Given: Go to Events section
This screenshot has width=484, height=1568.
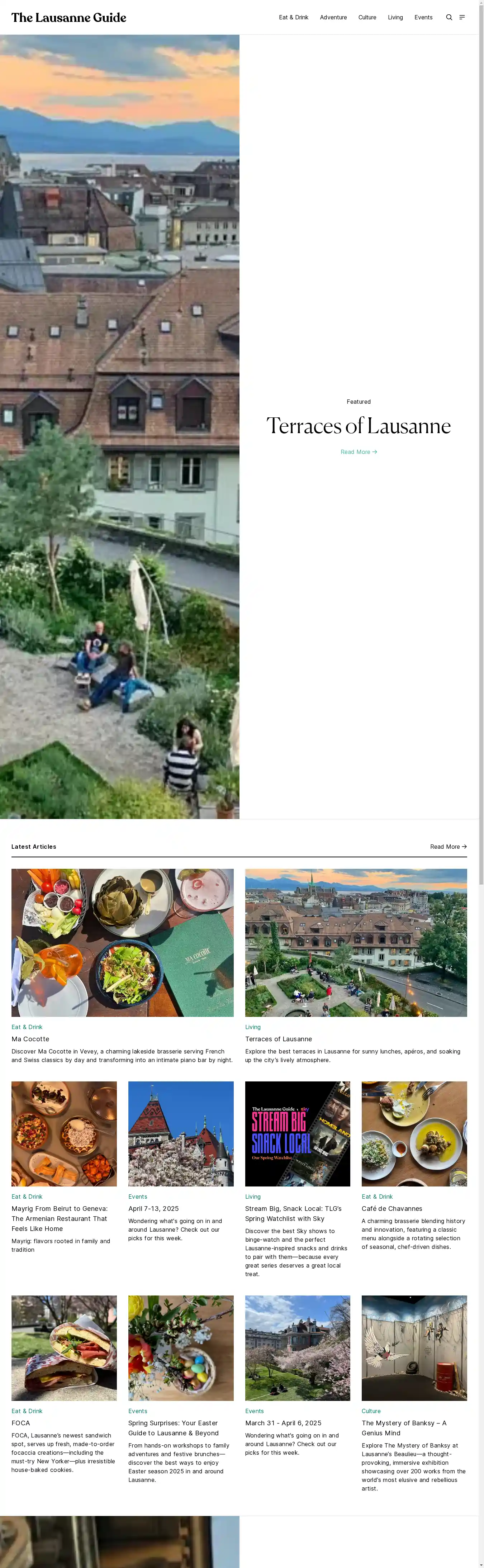Looking at the screenshot, I should [423, 17].
